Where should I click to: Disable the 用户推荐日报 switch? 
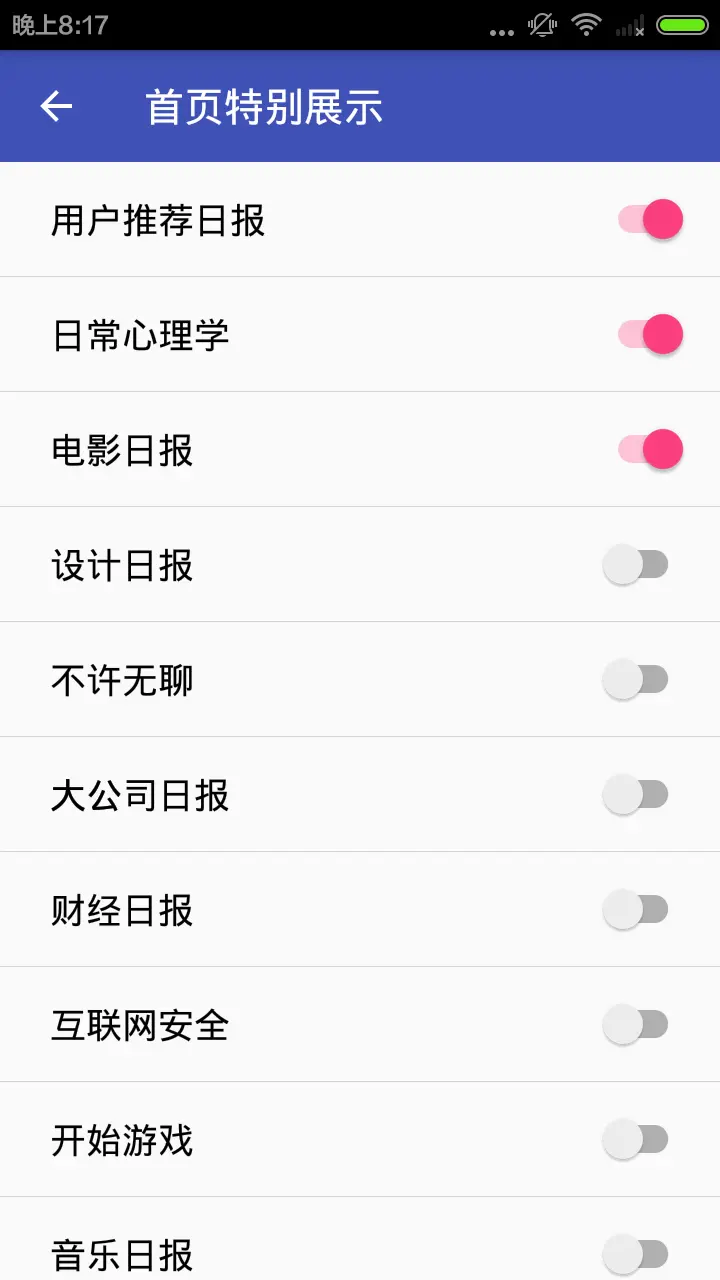650,220
